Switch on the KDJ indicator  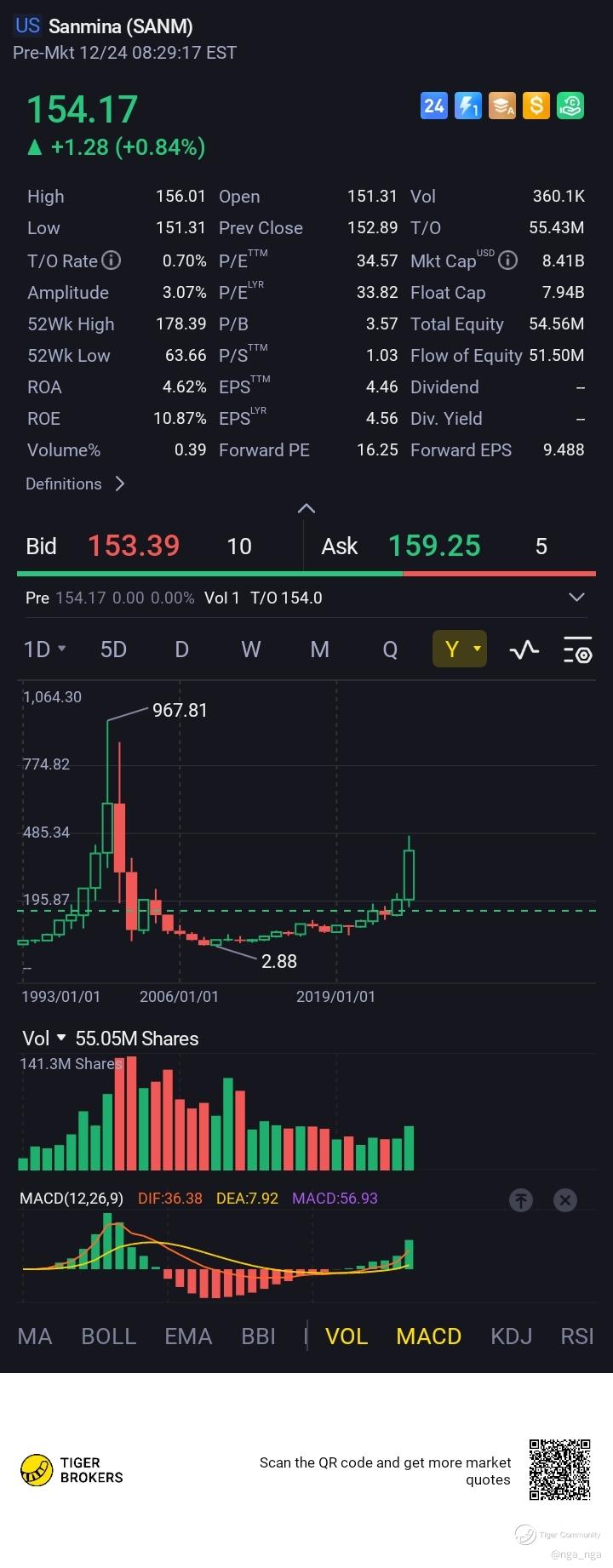coord(511,1336)
